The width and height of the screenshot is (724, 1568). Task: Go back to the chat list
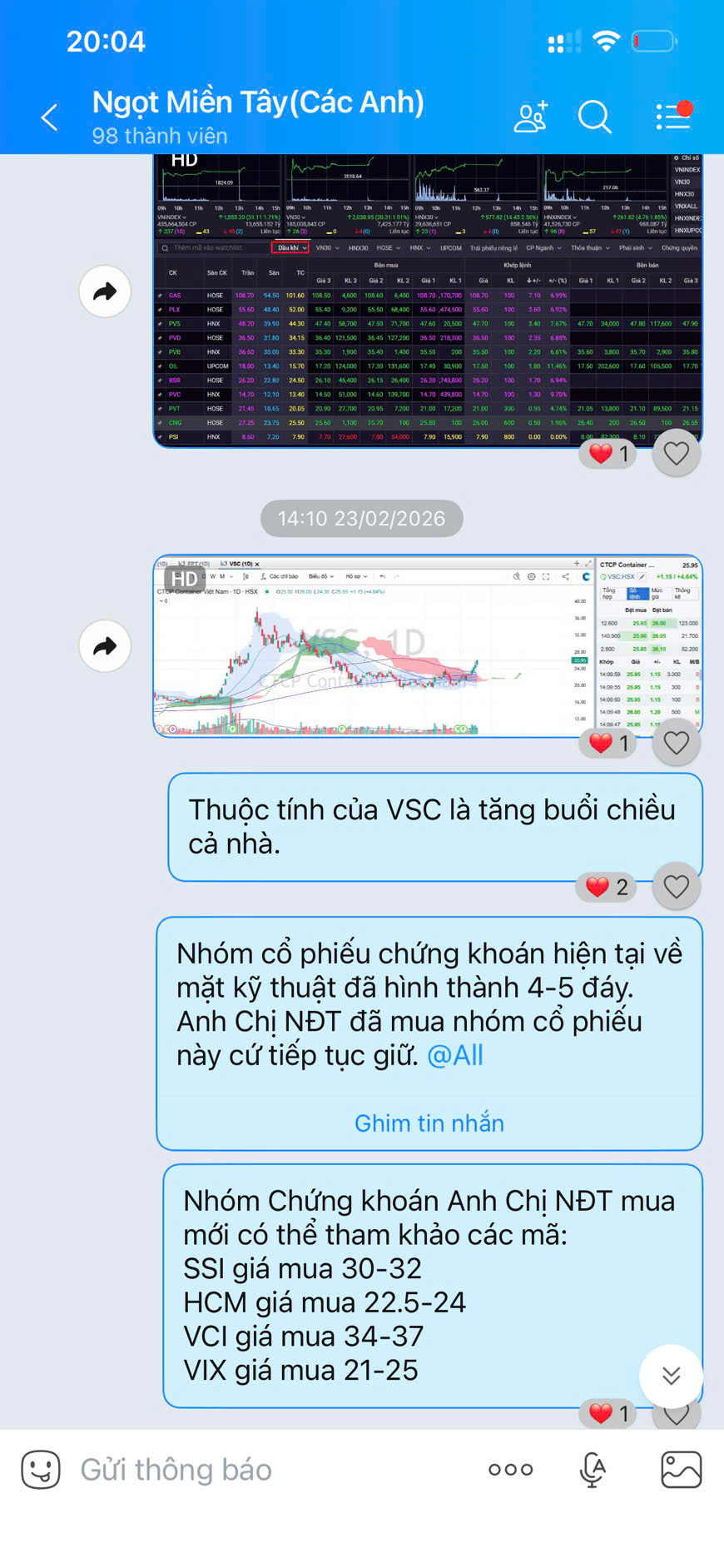coord(50,117)
